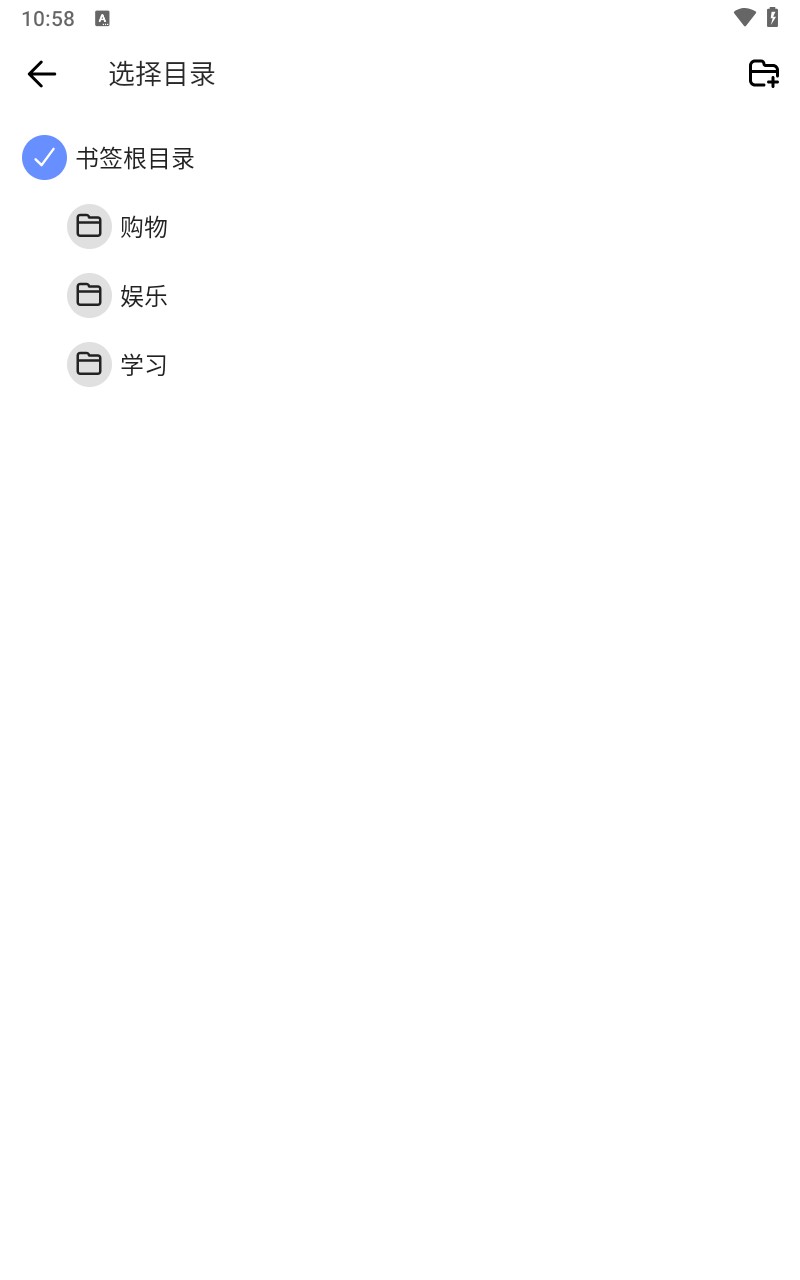Screen dimensions: 800x1280
Task: Click the folder icon next to 娱乐
Action: coord(89,295)
